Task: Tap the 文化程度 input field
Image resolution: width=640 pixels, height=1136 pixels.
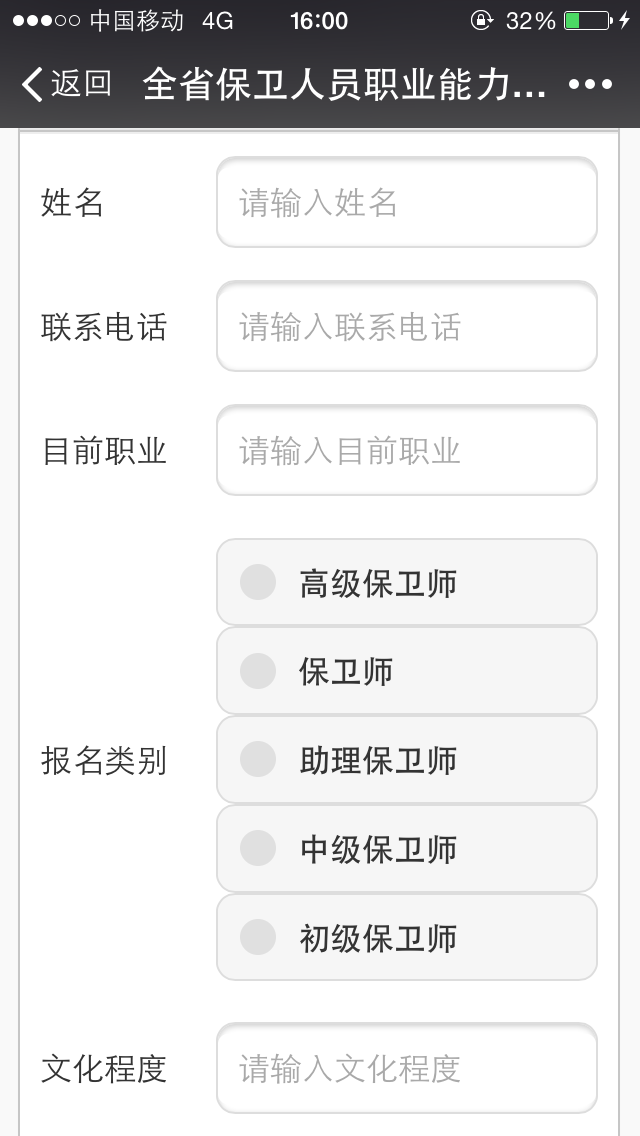Action: click(x=407, y=1068)
